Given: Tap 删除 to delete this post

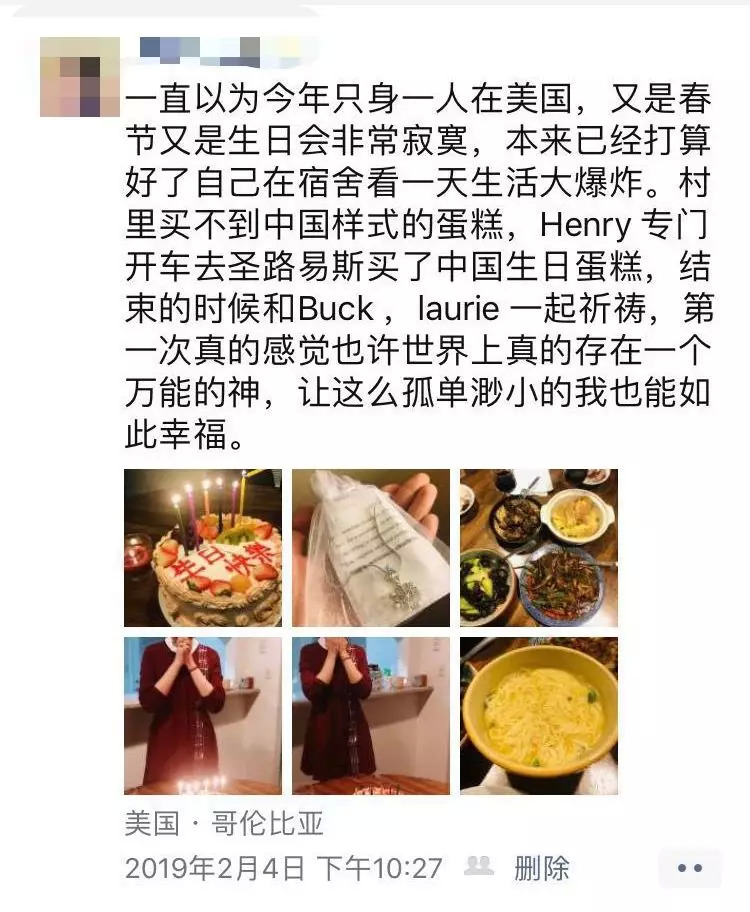Looking at the screenshot, I should pyautogui.click(x=541, y=867).
